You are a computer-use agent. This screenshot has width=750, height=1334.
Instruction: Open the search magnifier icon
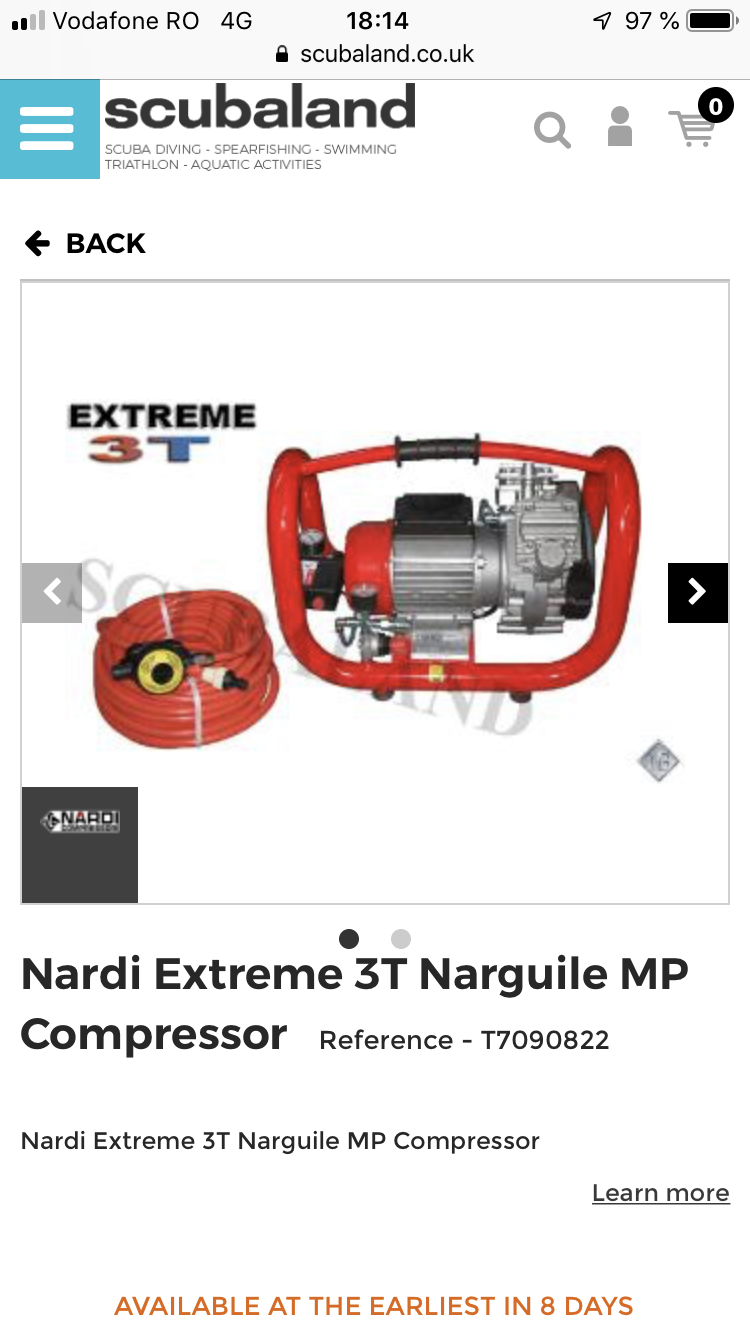[552, 129]
